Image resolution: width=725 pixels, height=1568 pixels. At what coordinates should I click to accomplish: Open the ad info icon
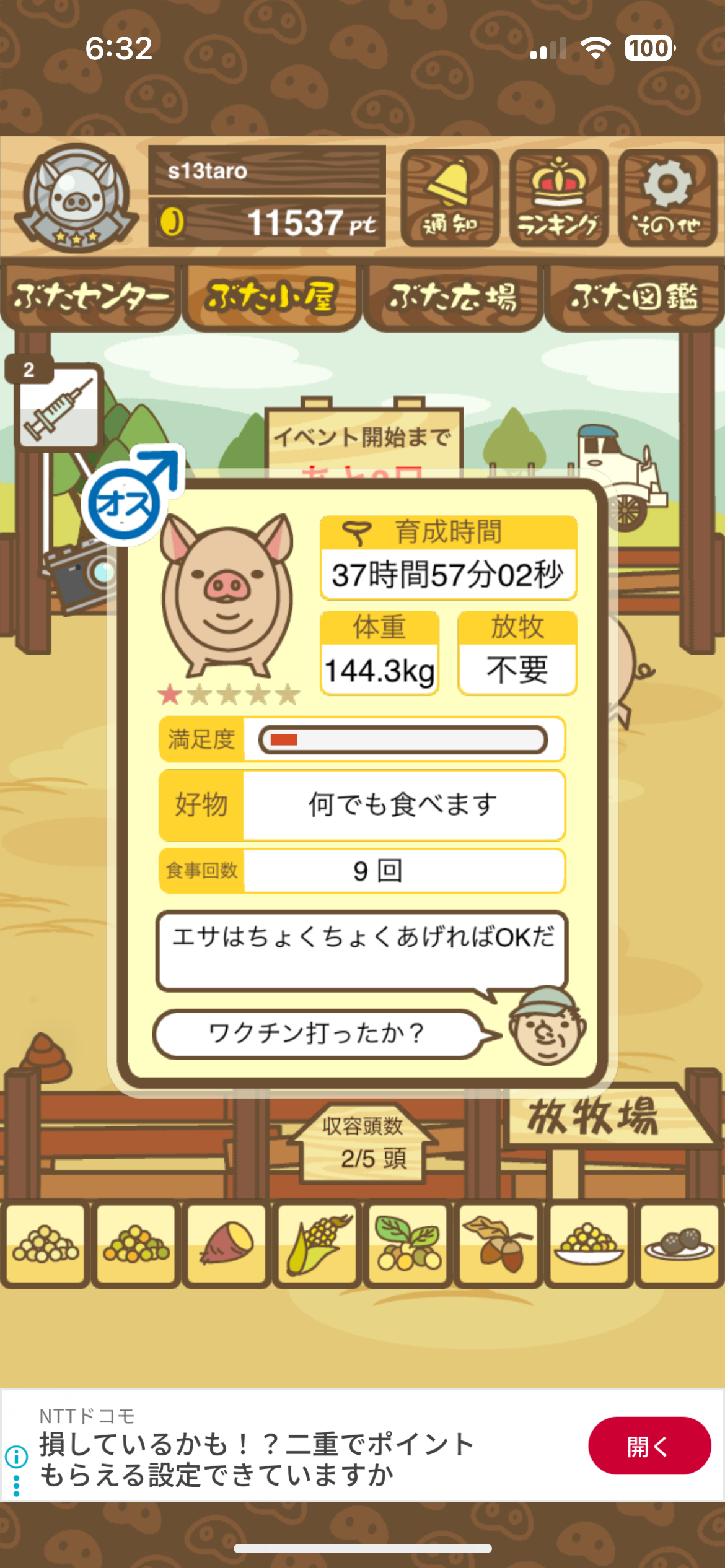click(17, 1457)
